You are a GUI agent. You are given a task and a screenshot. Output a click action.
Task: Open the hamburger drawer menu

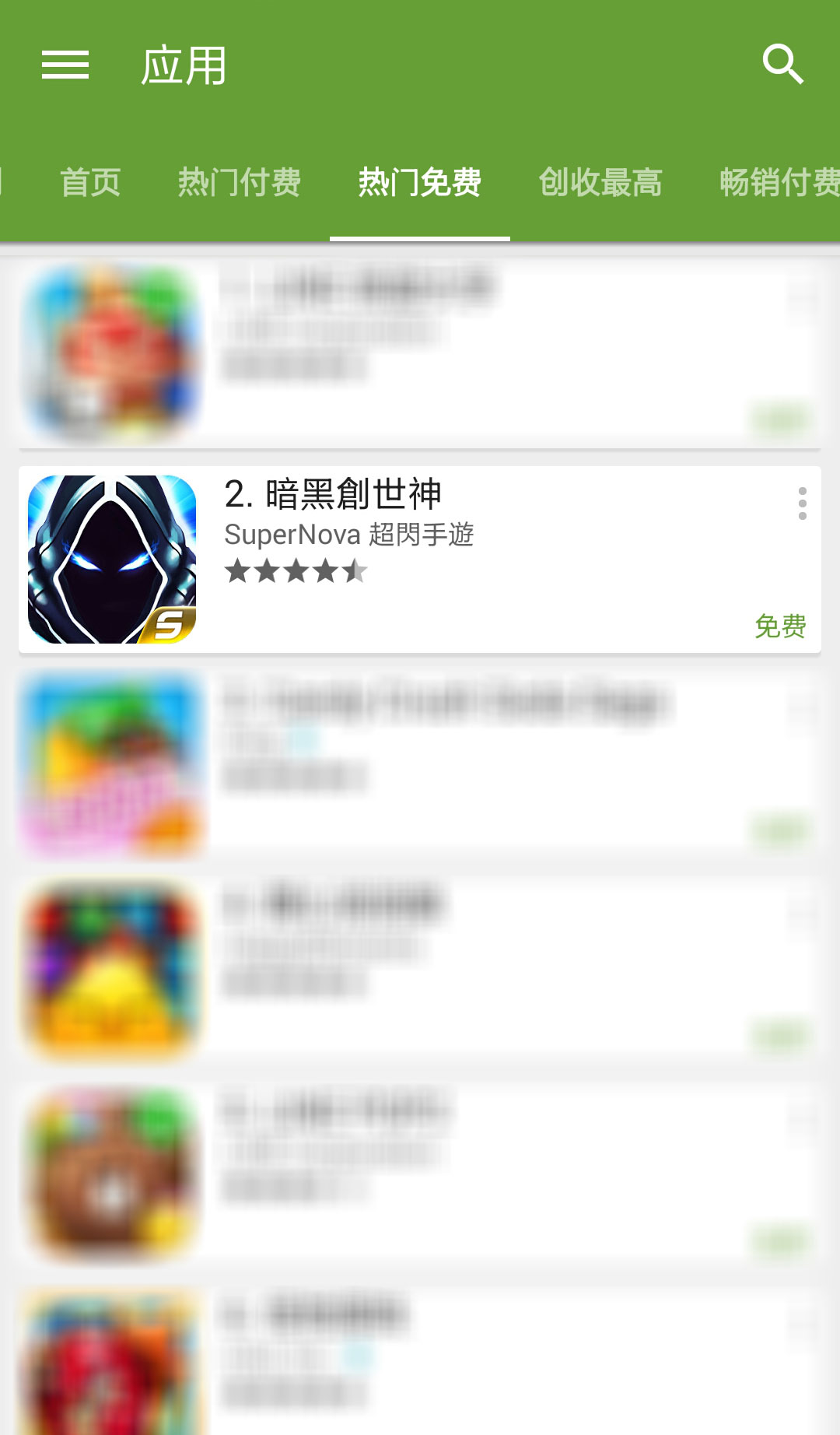65,65
